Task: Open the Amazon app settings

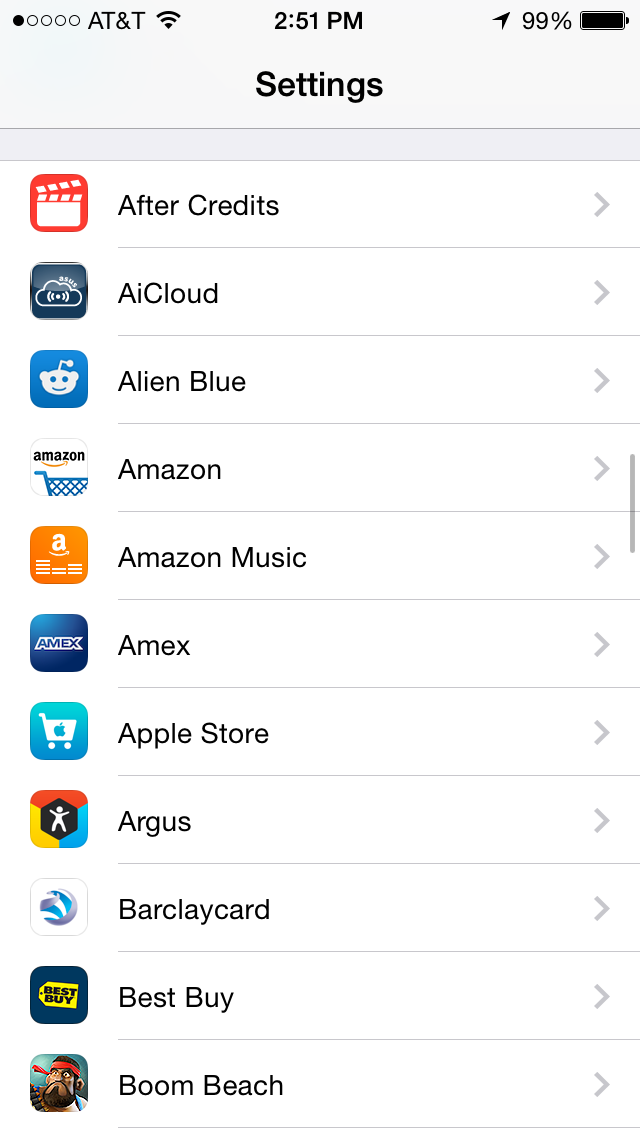Action: tap(320, 468)
